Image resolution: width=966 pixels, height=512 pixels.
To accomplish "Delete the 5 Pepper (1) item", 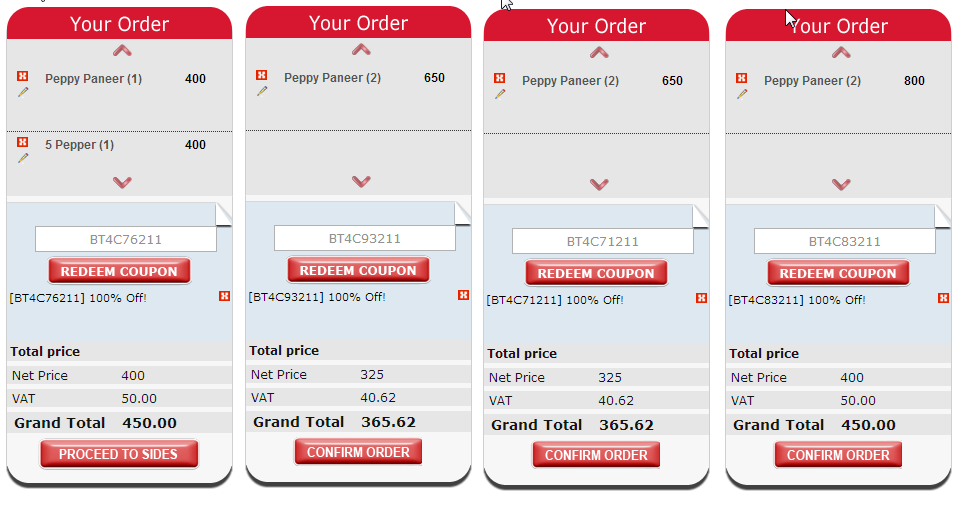I will [x=23, y=143].
